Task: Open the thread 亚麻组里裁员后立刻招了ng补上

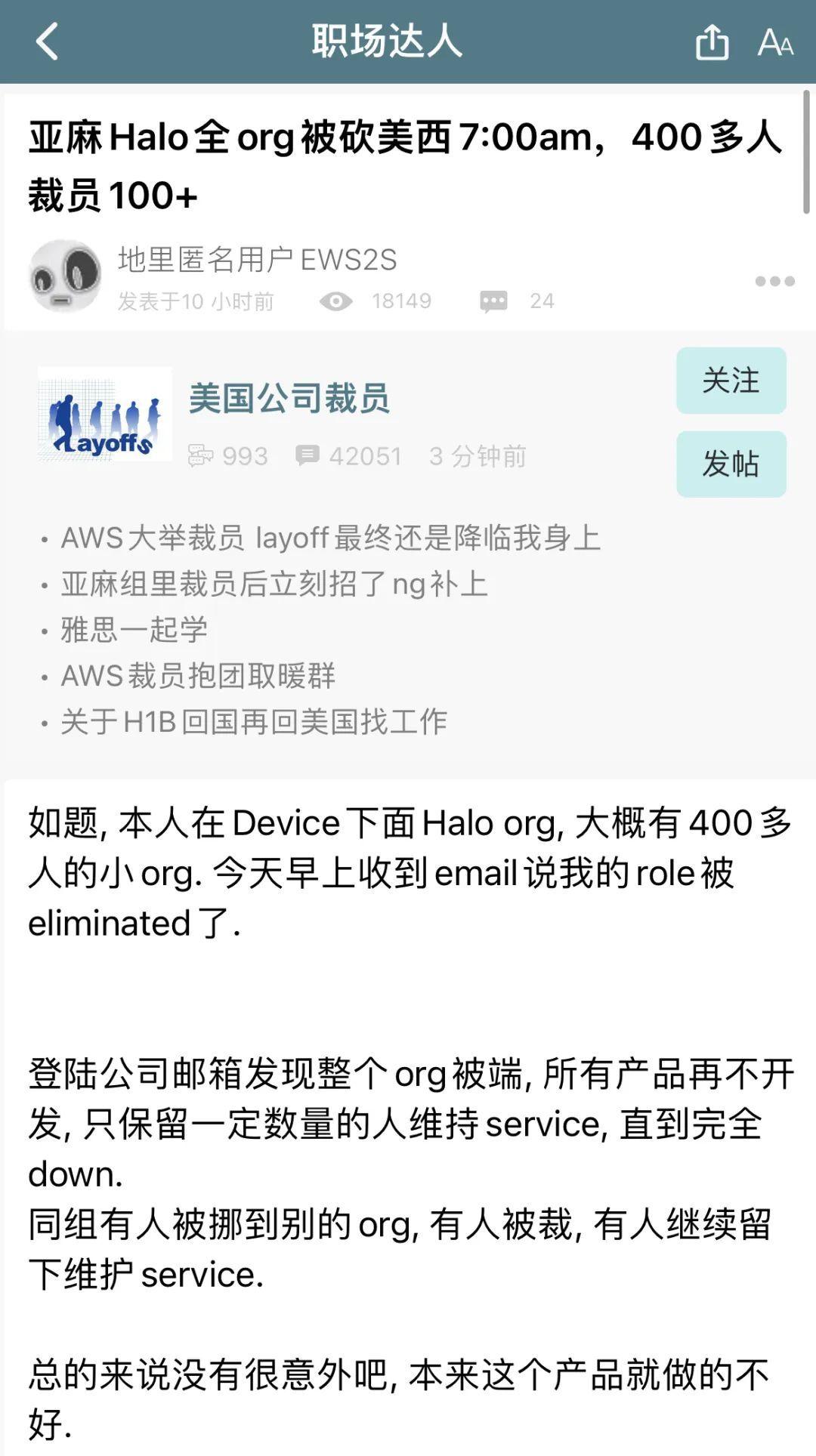Action: point(274,585)
